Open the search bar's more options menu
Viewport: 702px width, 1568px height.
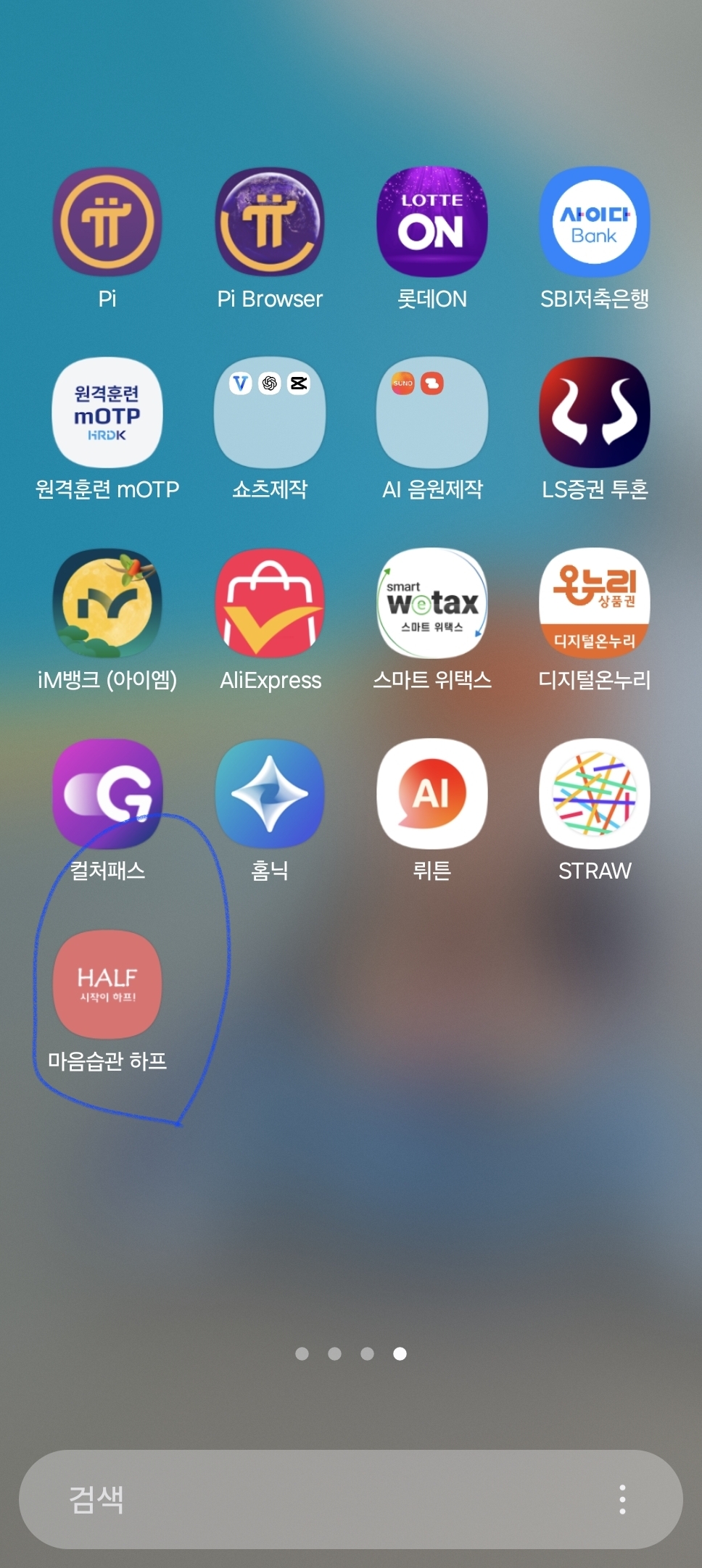[622, 1499]
